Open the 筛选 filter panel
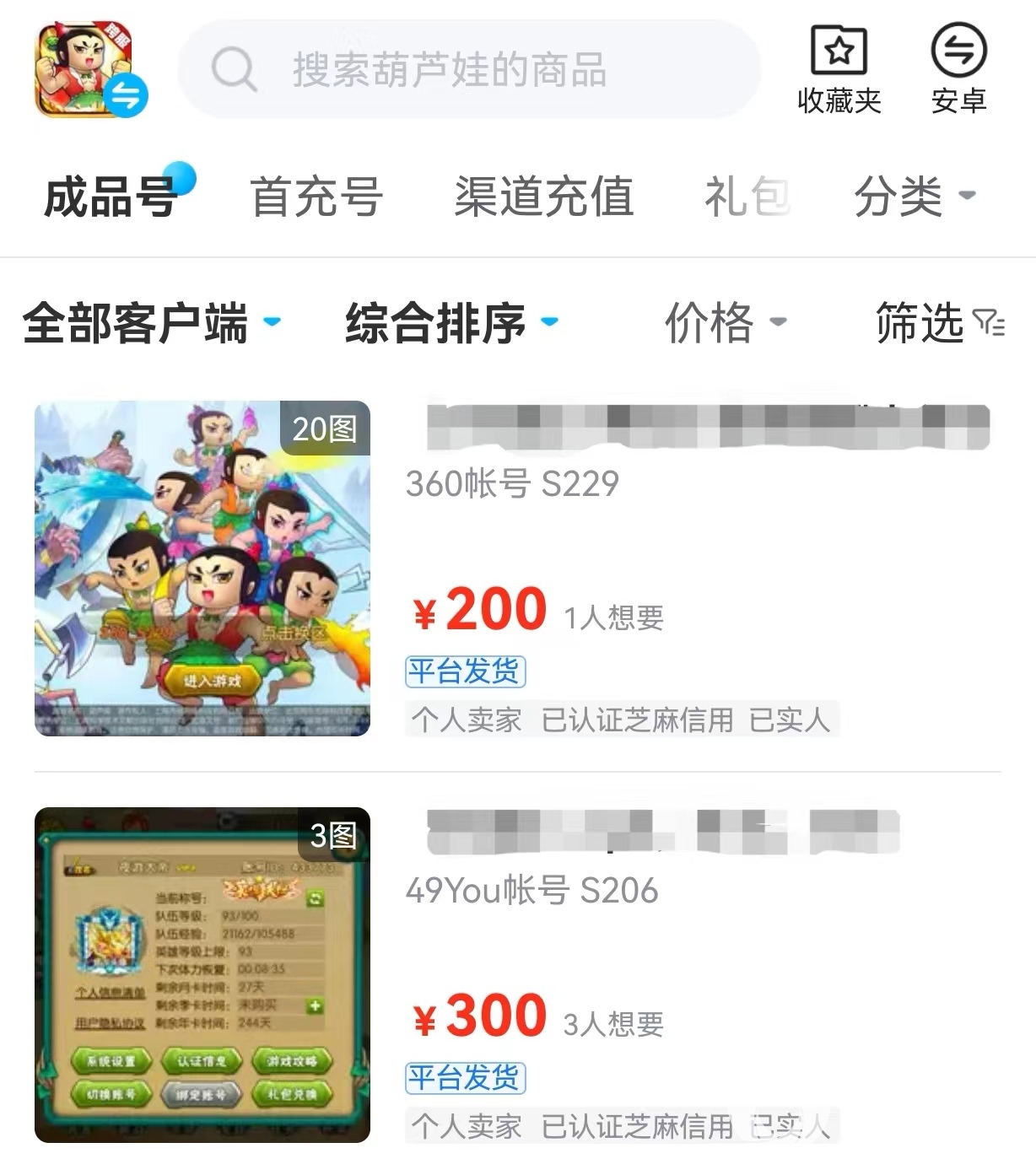Image resolution: width=1036 pixels, height=1175 pixels. 938,323
